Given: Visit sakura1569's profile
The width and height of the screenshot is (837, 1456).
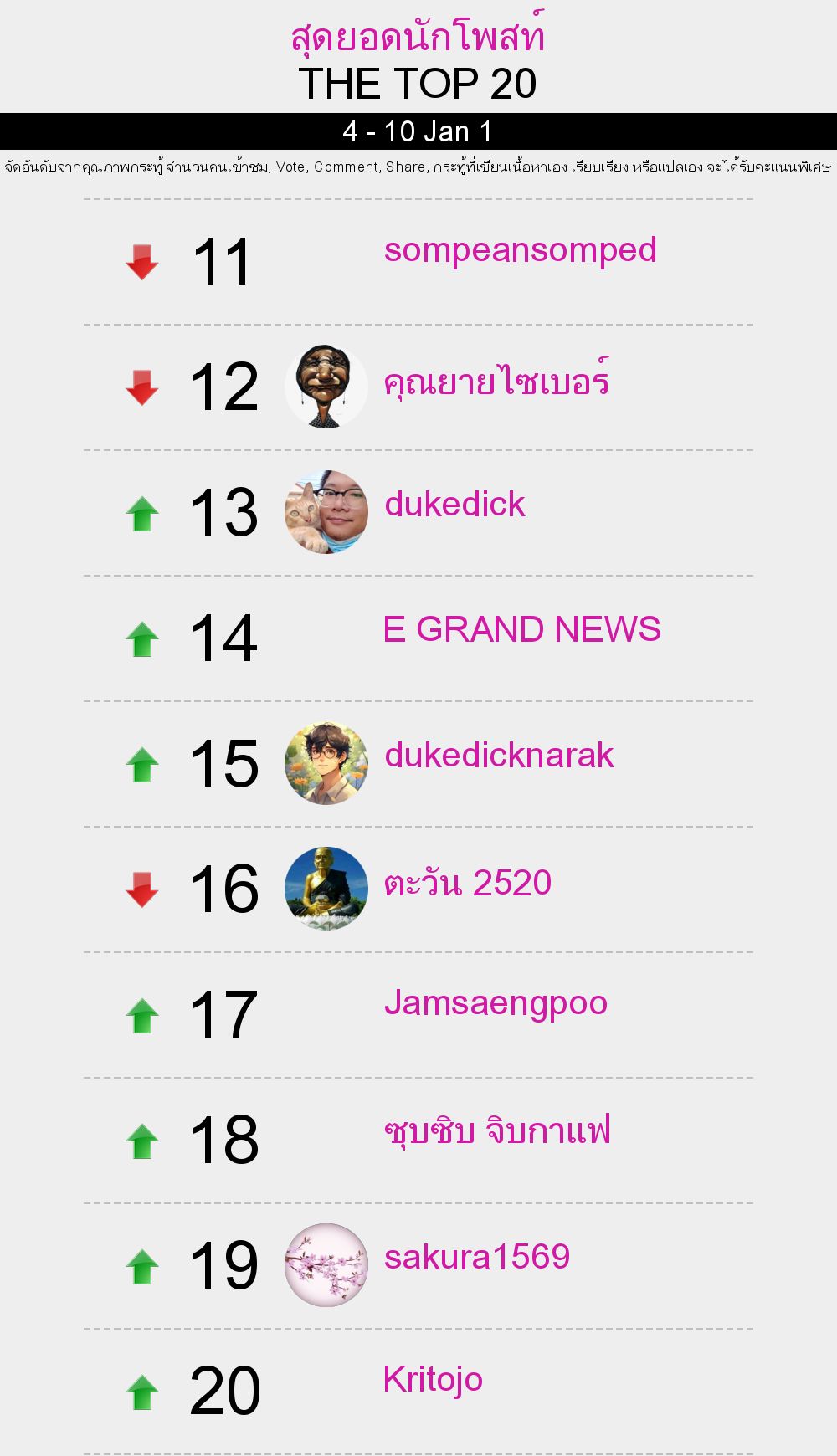Looking at the screenshot, I should pos(477,1257).
